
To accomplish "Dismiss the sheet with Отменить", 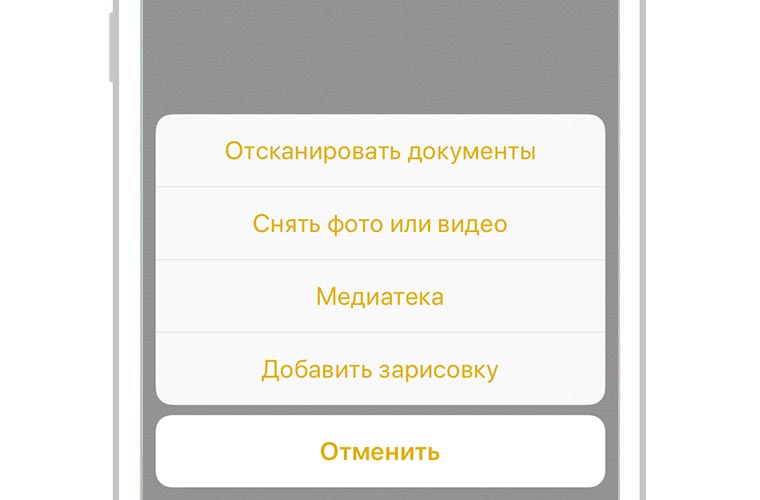I will (x=380, y=451).
